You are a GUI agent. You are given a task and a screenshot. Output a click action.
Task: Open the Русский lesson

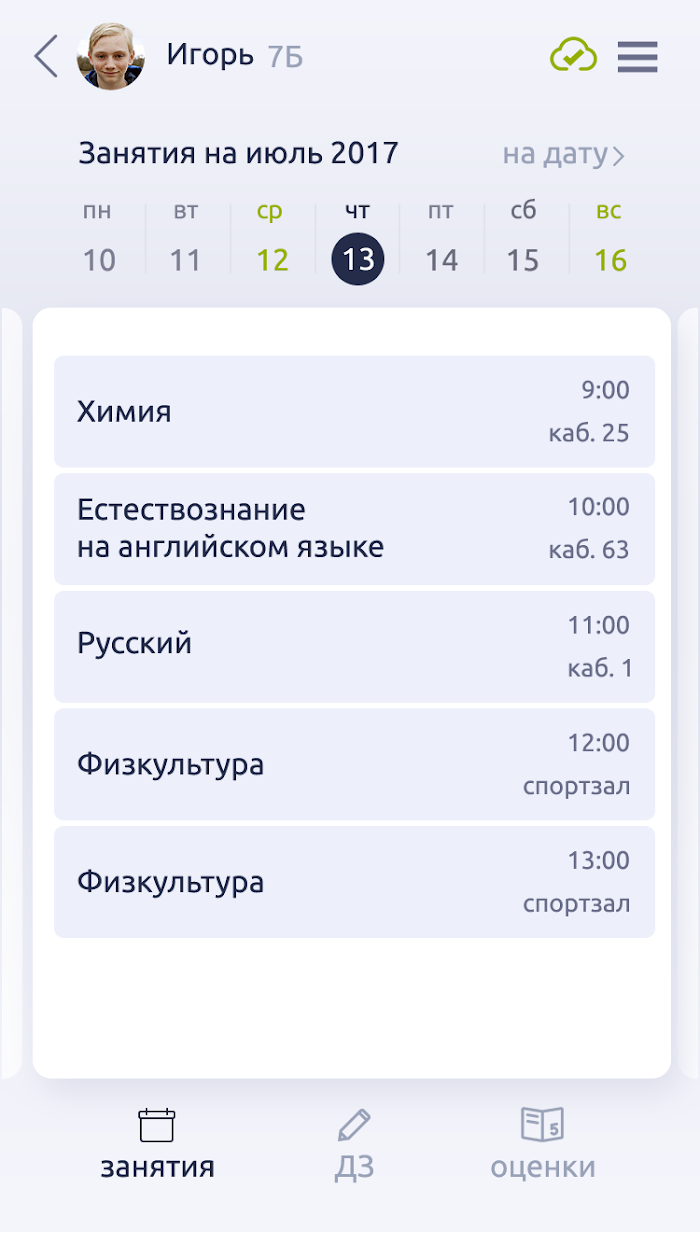[354, 647]
